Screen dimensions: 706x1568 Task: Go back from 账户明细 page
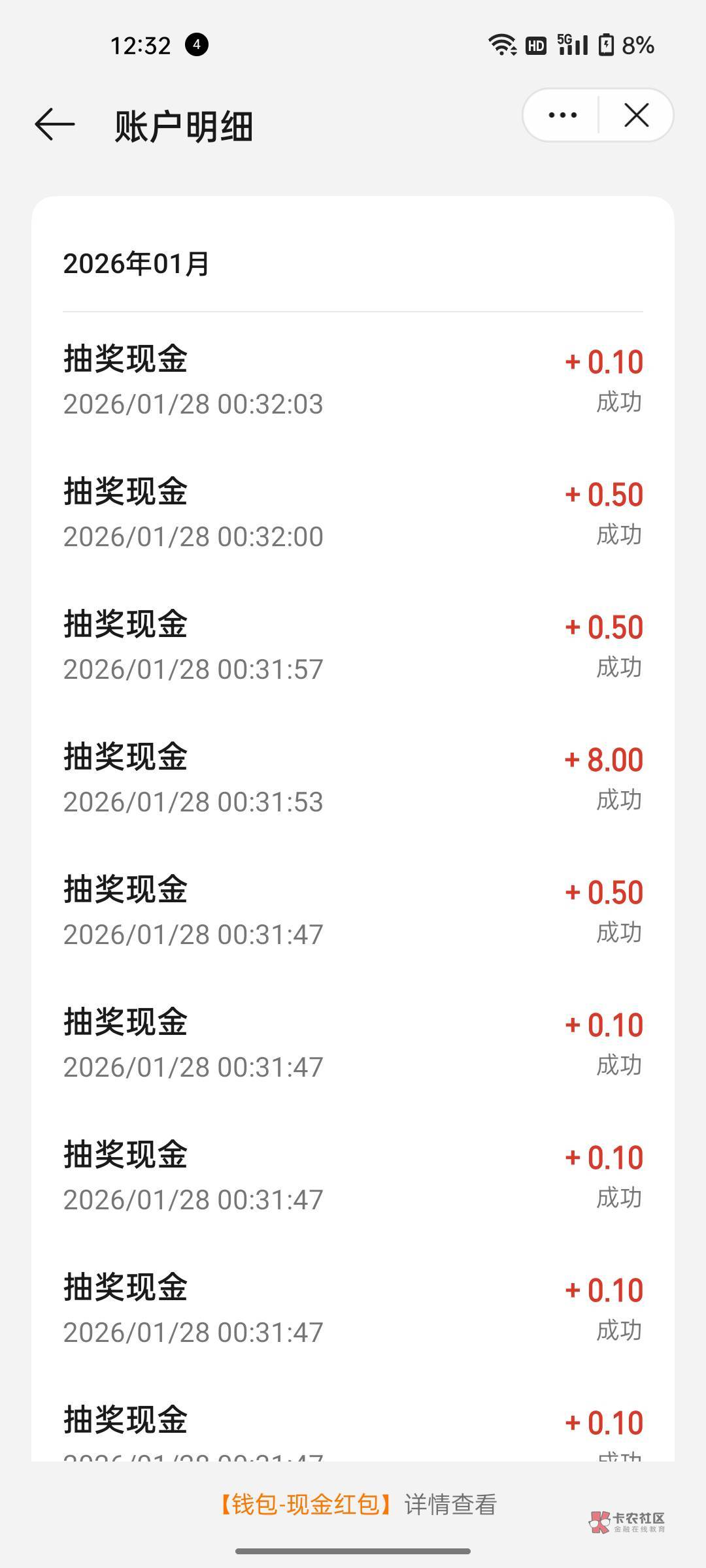55,124
